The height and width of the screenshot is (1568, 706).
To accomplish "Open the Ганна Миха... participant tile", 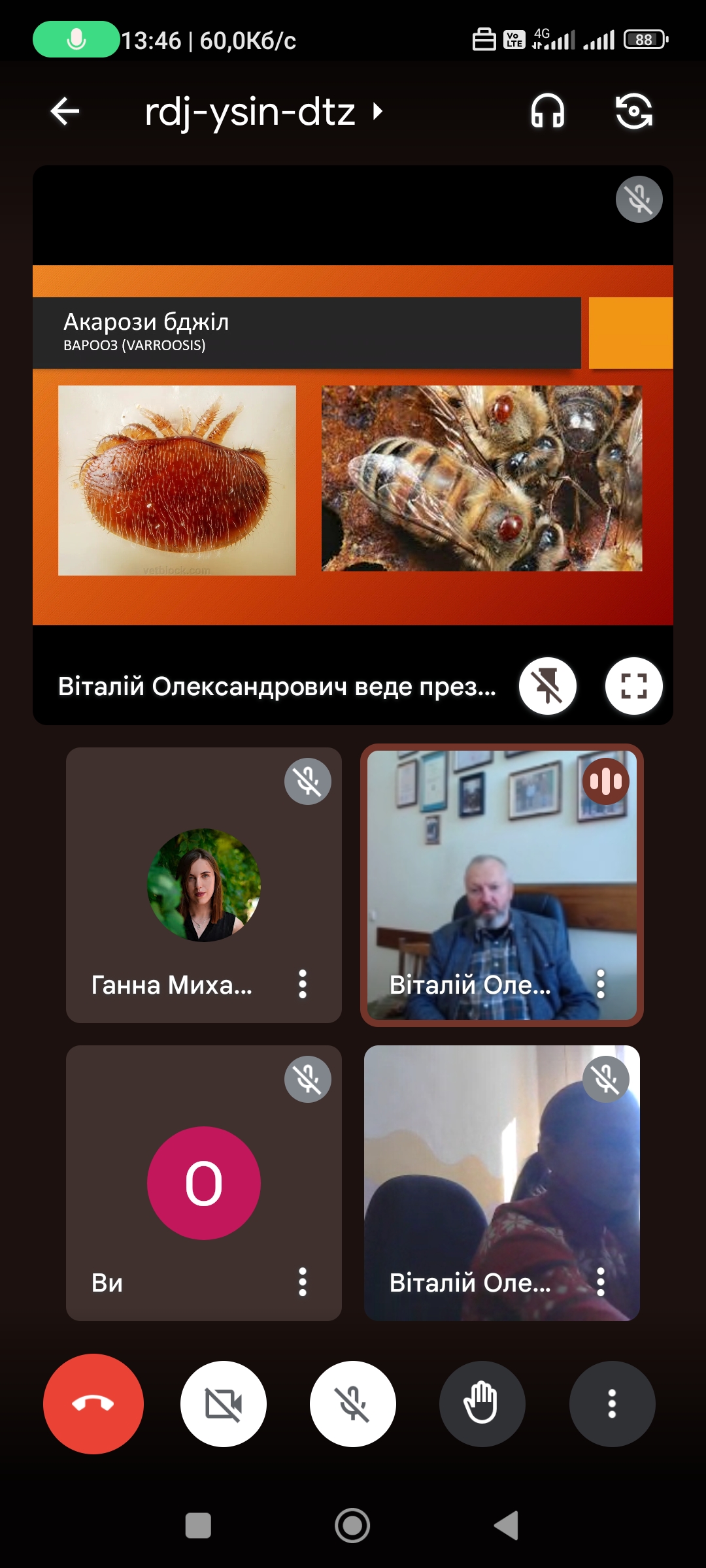I will tap(203, 885).
